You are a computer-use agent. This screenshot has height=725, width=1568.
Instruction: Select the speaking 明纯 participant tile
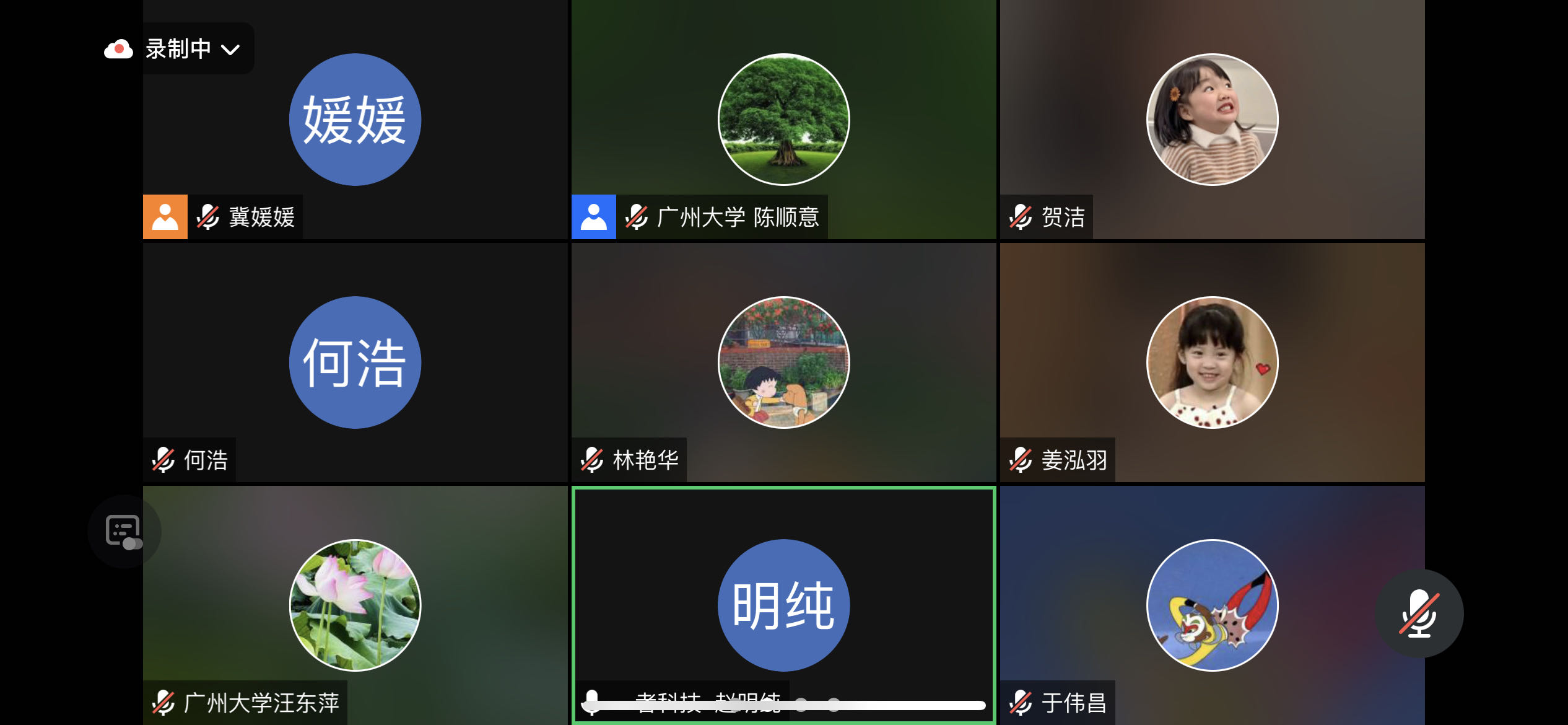783,605
